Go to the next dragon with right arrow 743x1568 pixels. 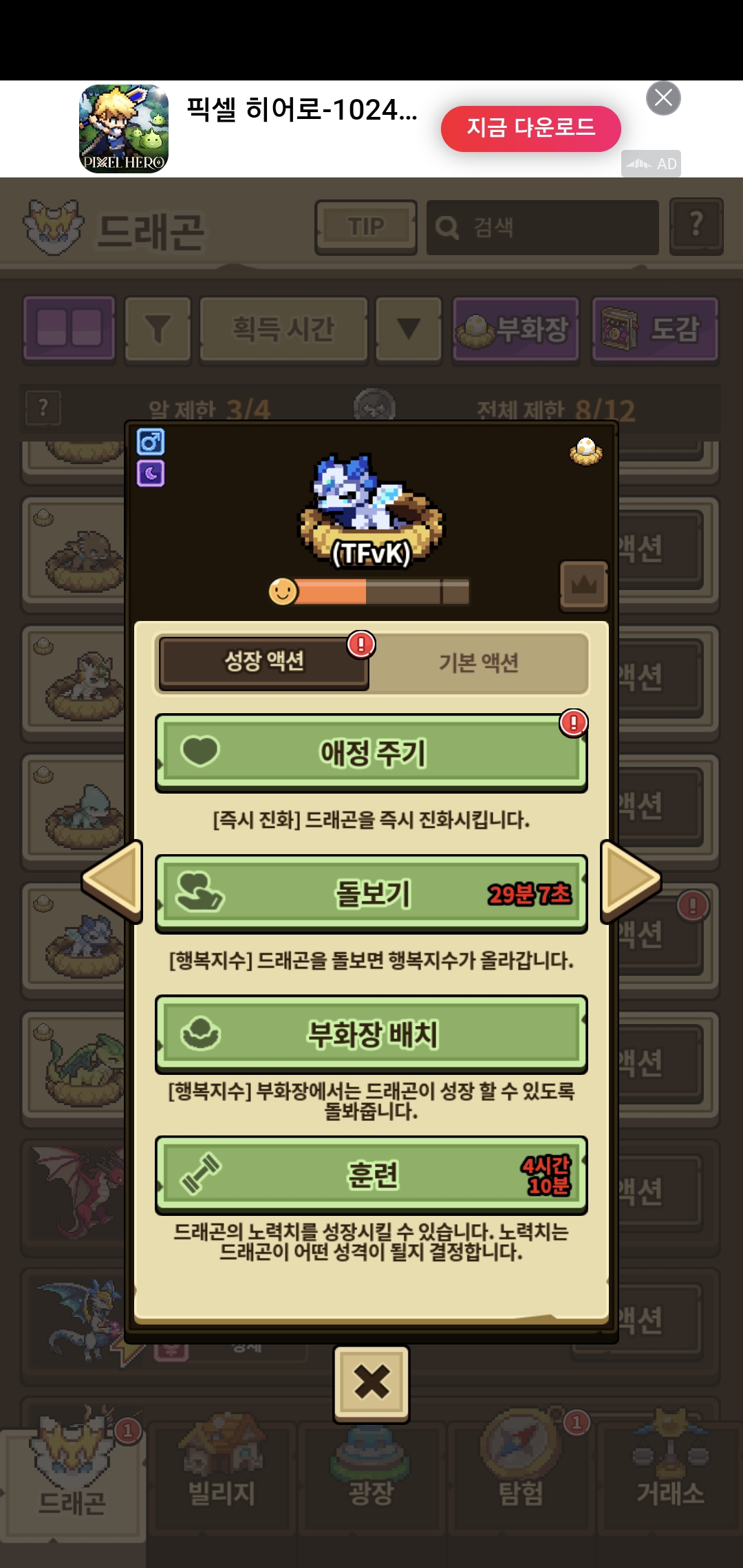tap(630, 880)
